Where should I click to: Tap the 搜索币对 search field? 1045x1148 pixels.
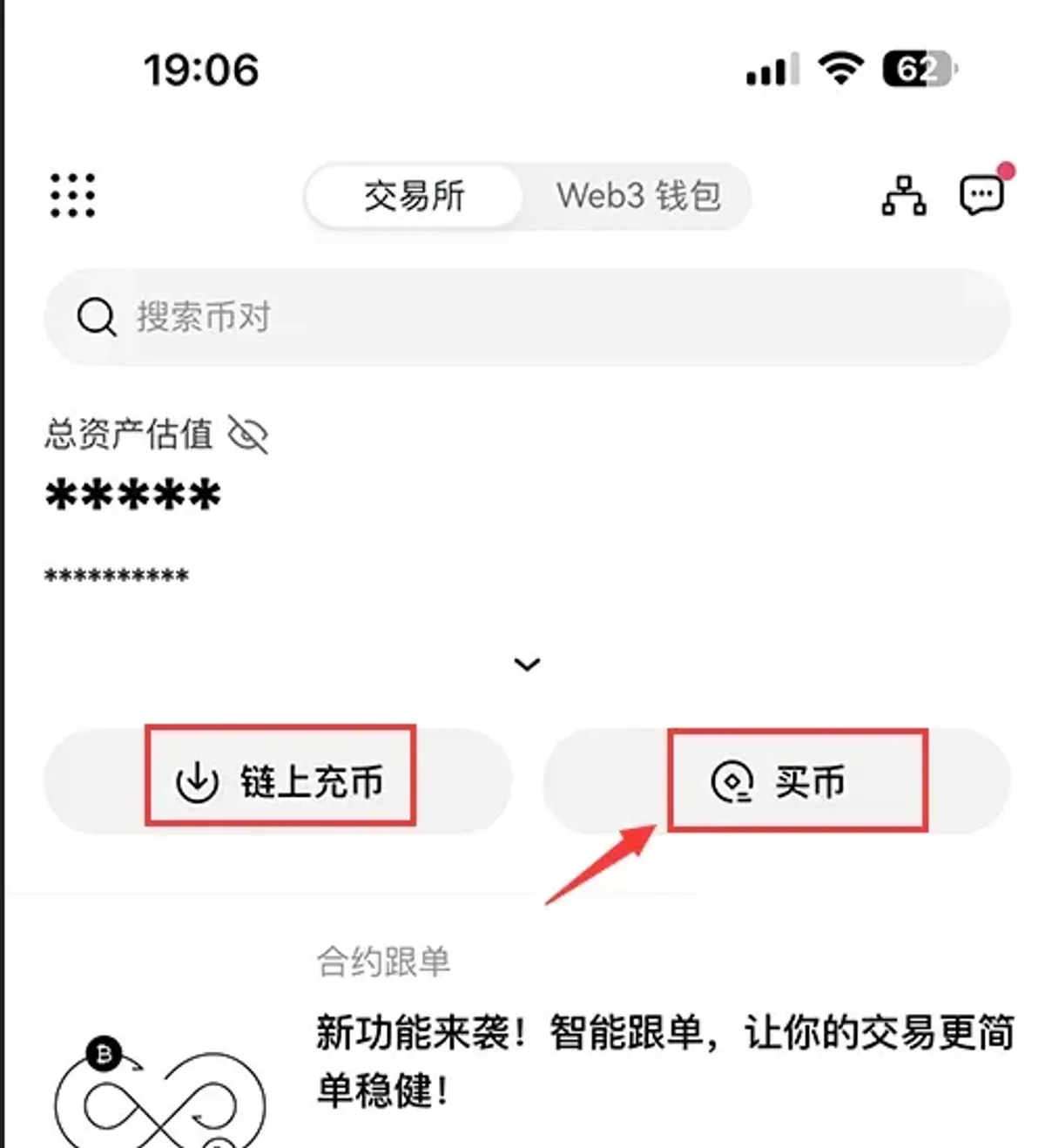(527, 317)
